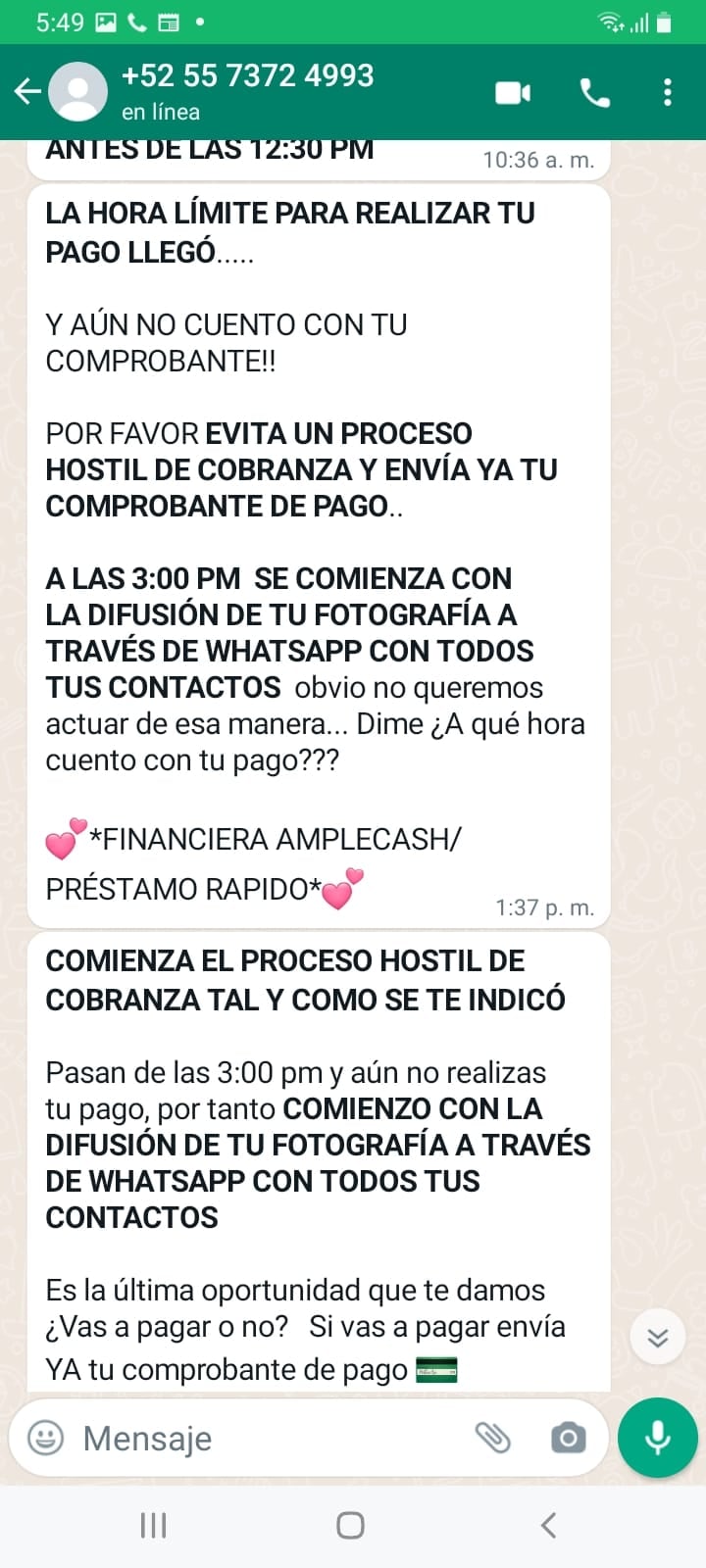Go back to the chats list
Viewport: 706px width, 1568px height.
pos(27,92)
